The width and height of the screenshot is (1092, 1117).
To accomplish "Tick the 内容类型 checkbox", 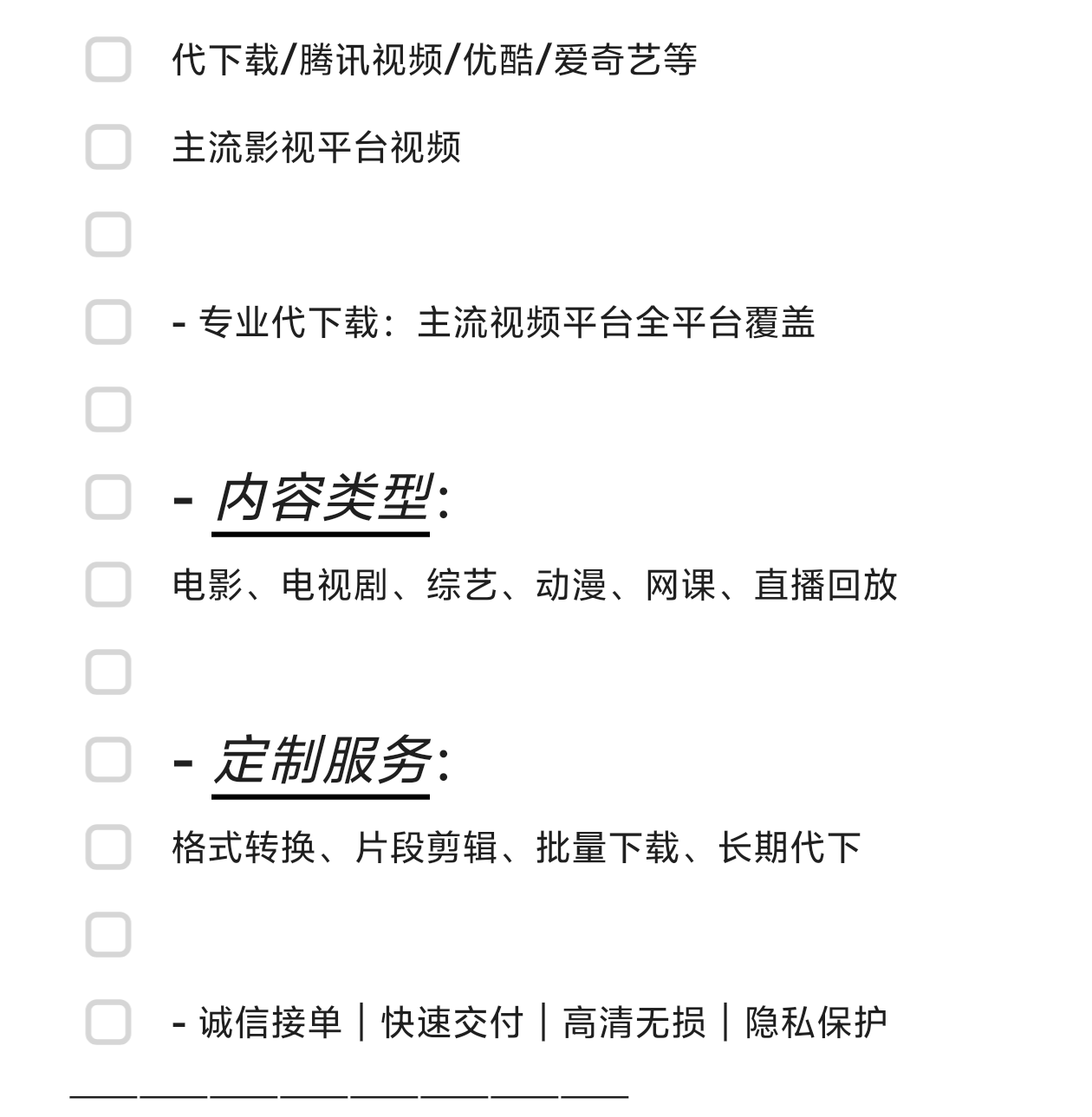I will point(108,497).
